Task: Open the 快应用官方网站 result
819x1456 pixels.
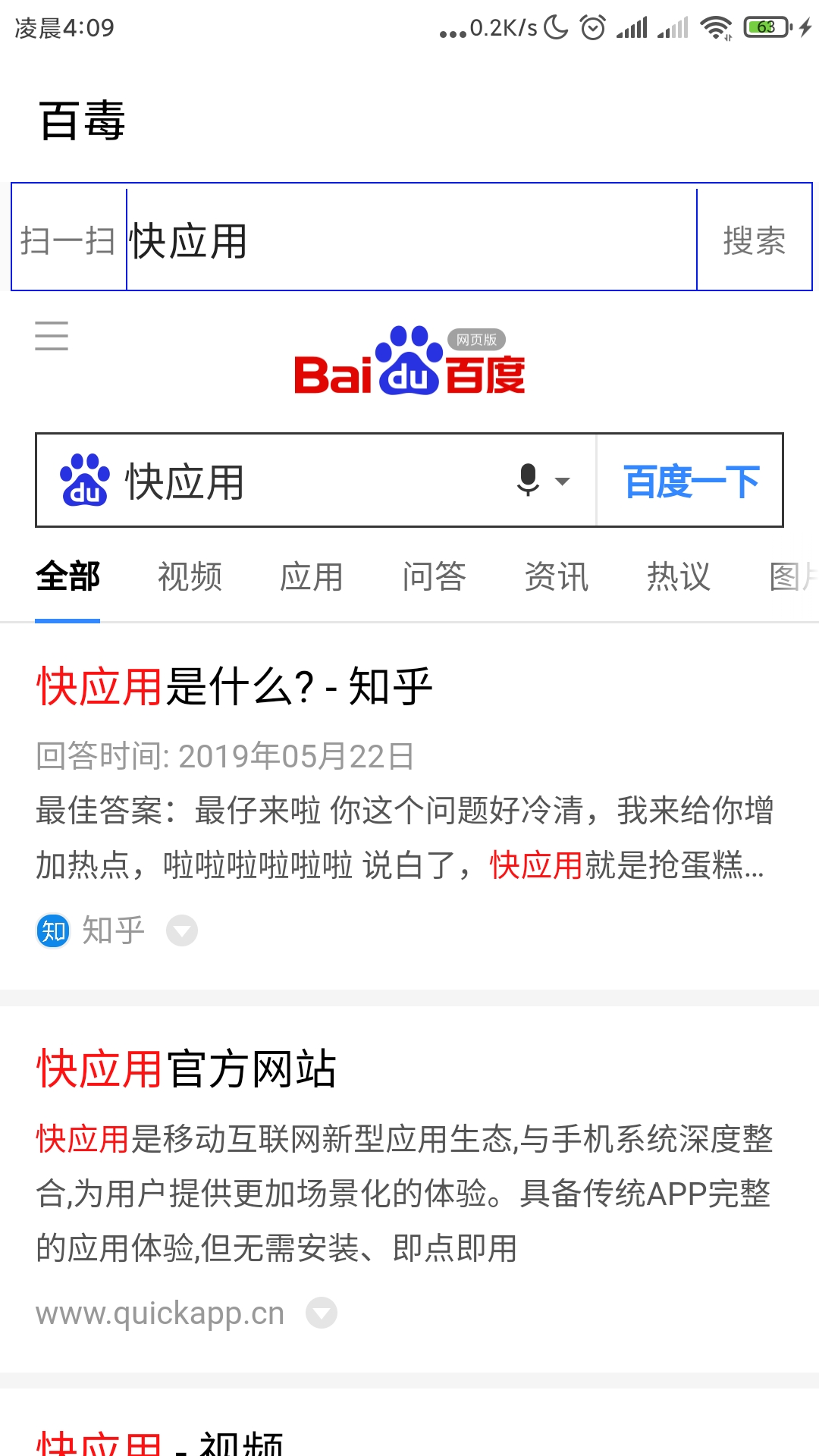Action: (187, 1068)
